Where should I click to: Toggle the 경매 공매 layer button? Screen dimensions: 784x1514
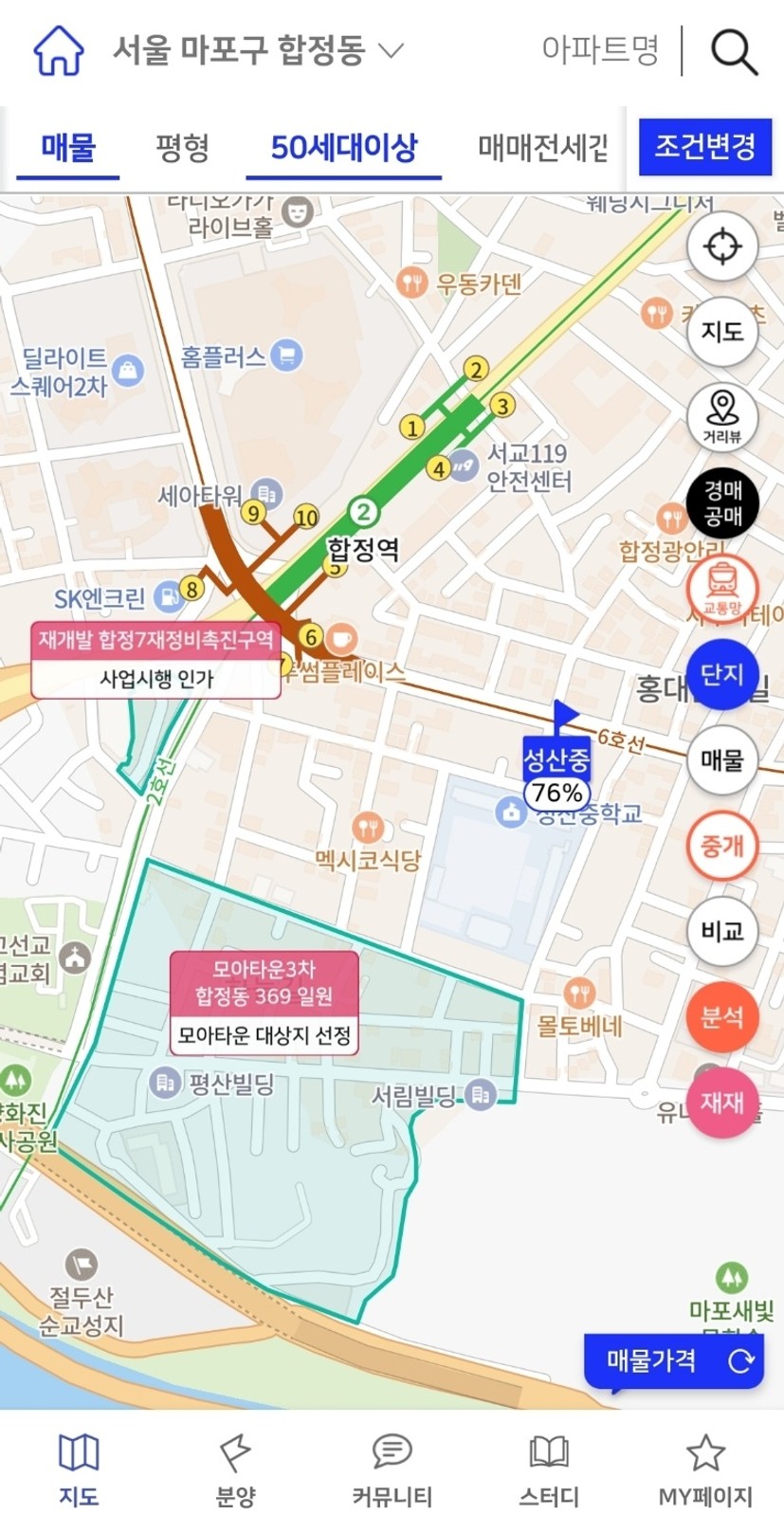pyautogui.click(x=722, y=502)
